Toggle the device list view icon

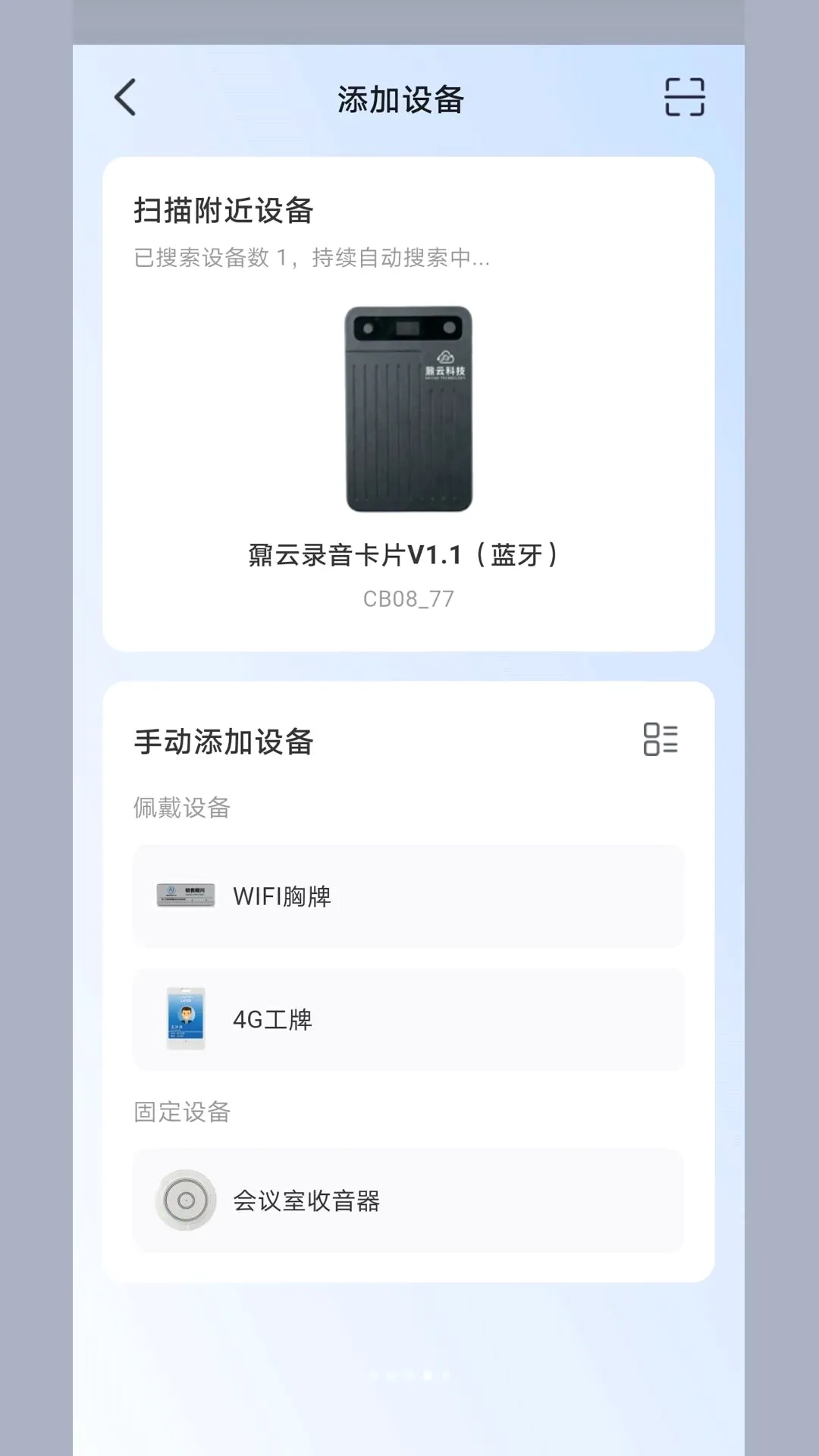click(x=661, y=739)
